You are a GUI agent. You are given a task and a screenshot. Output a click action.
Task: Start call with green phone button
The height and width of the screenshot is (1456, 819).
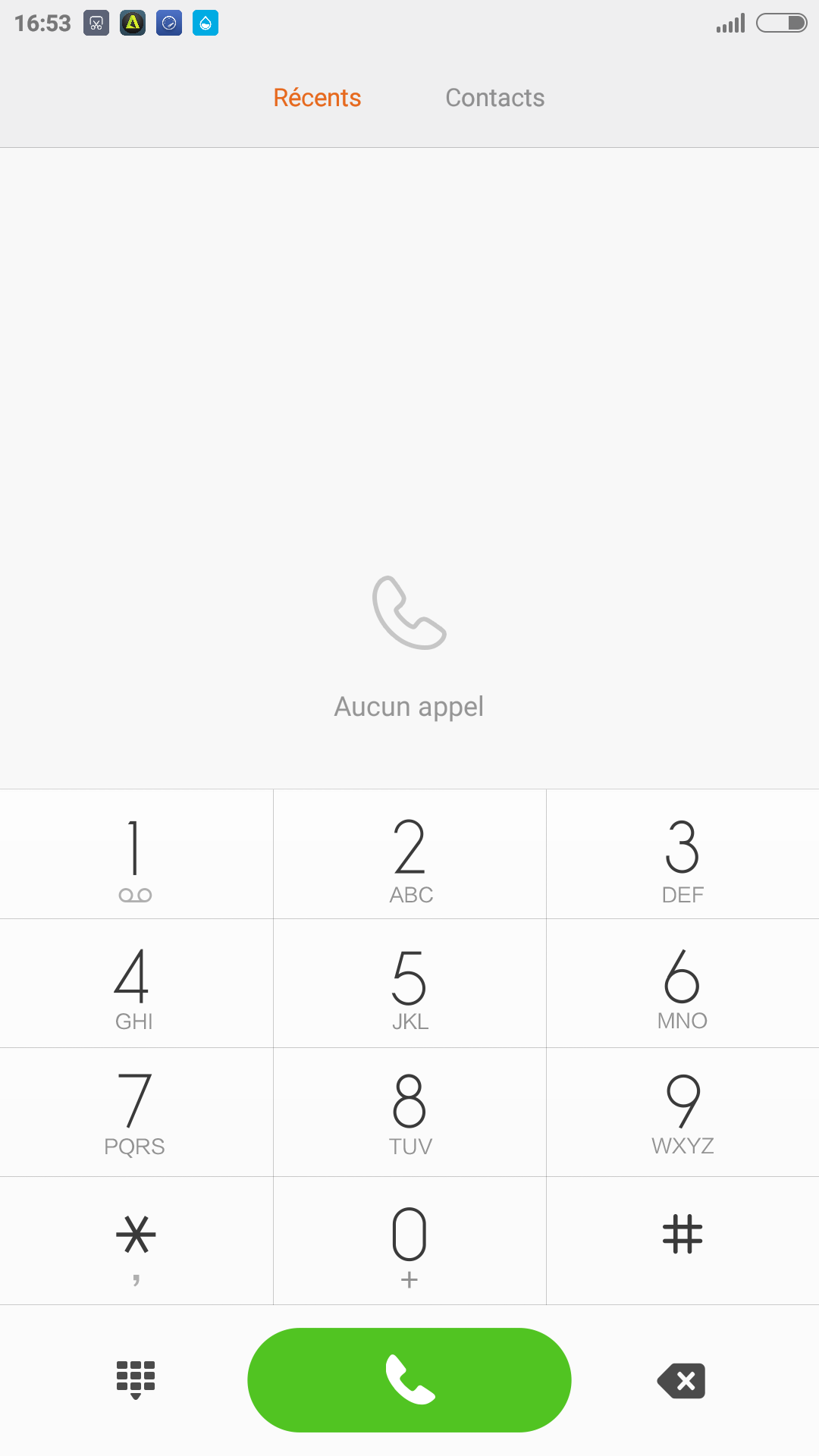click(409, 1379)
